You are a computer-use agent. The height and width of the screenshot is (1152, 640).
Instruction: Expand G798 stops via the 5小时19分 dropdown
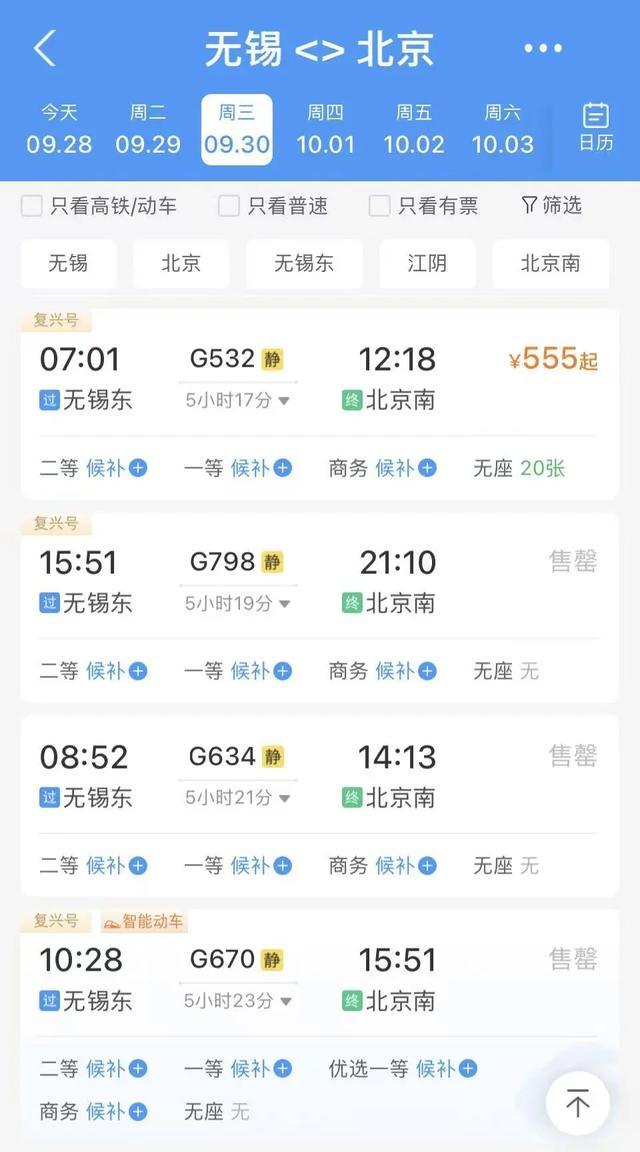[237, 604]
